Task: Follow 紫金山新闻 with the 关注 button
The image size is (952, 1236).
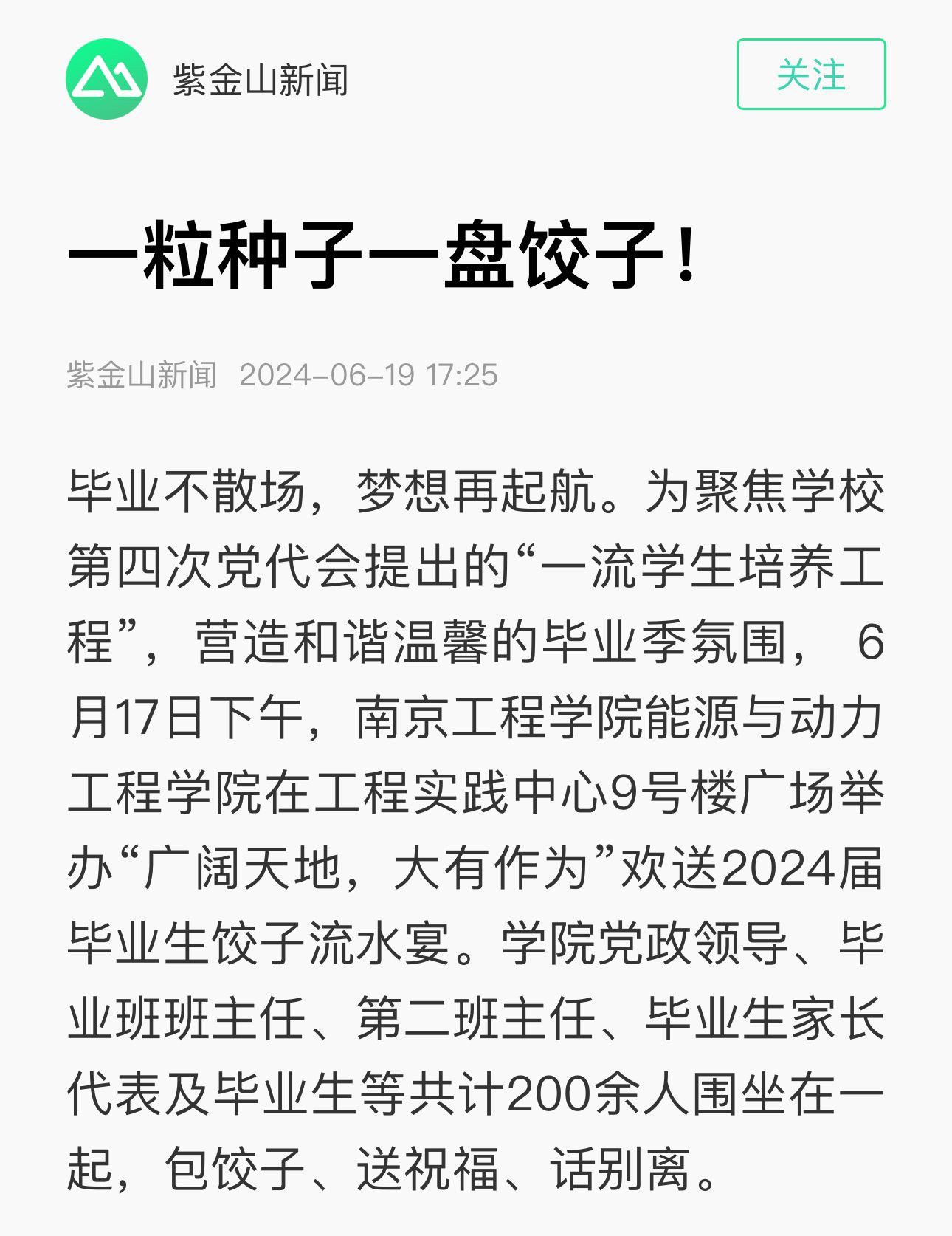Action: point(810,75)
